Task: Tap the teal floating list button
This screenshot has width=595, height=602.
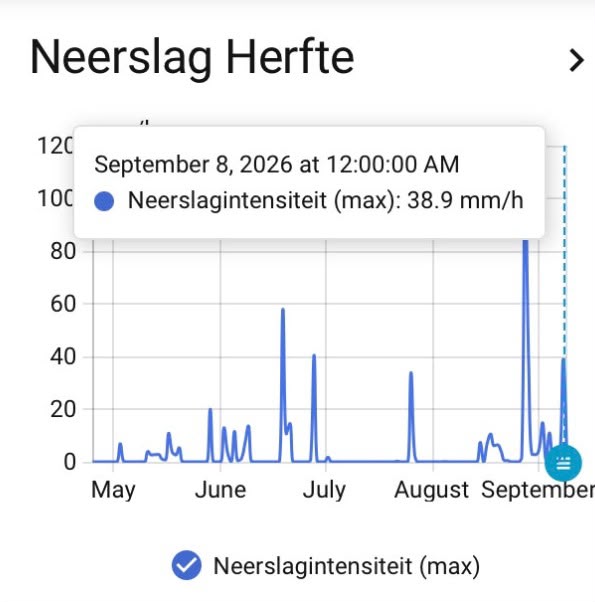Action: coord(563,463)
